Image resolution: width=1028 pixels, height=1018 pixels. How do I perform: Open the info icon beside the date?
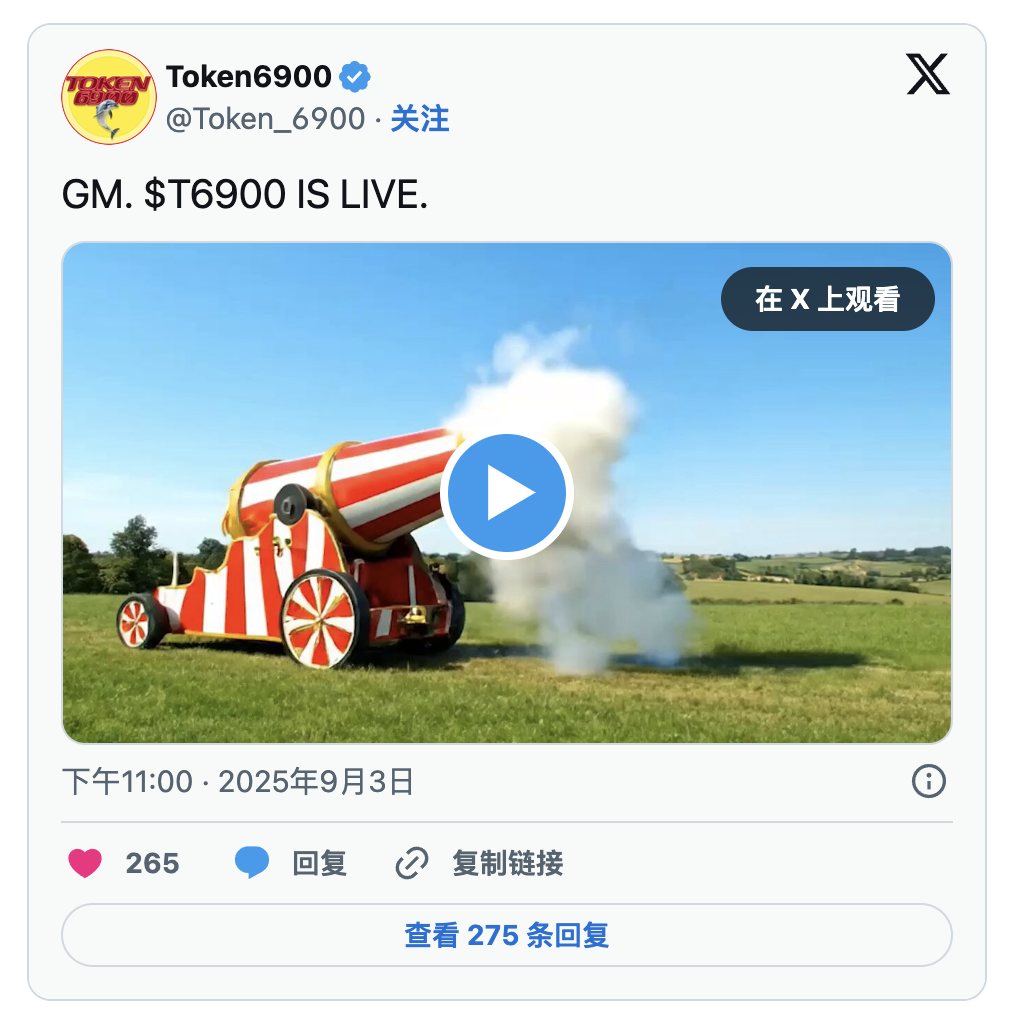[x=929, y=781]
